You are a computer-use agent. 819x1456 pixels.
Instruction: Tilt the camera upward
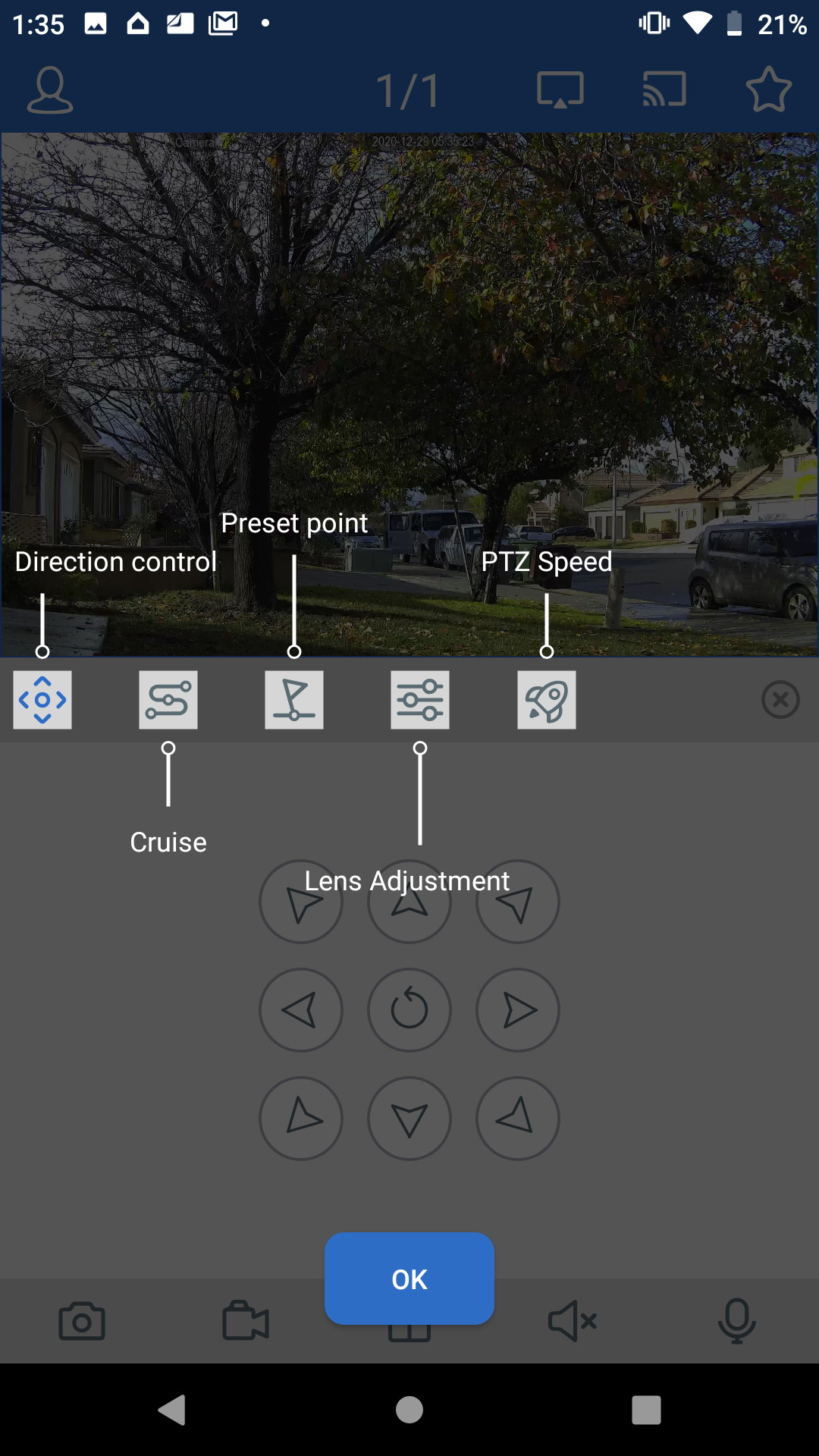click(x=409, y=901)
